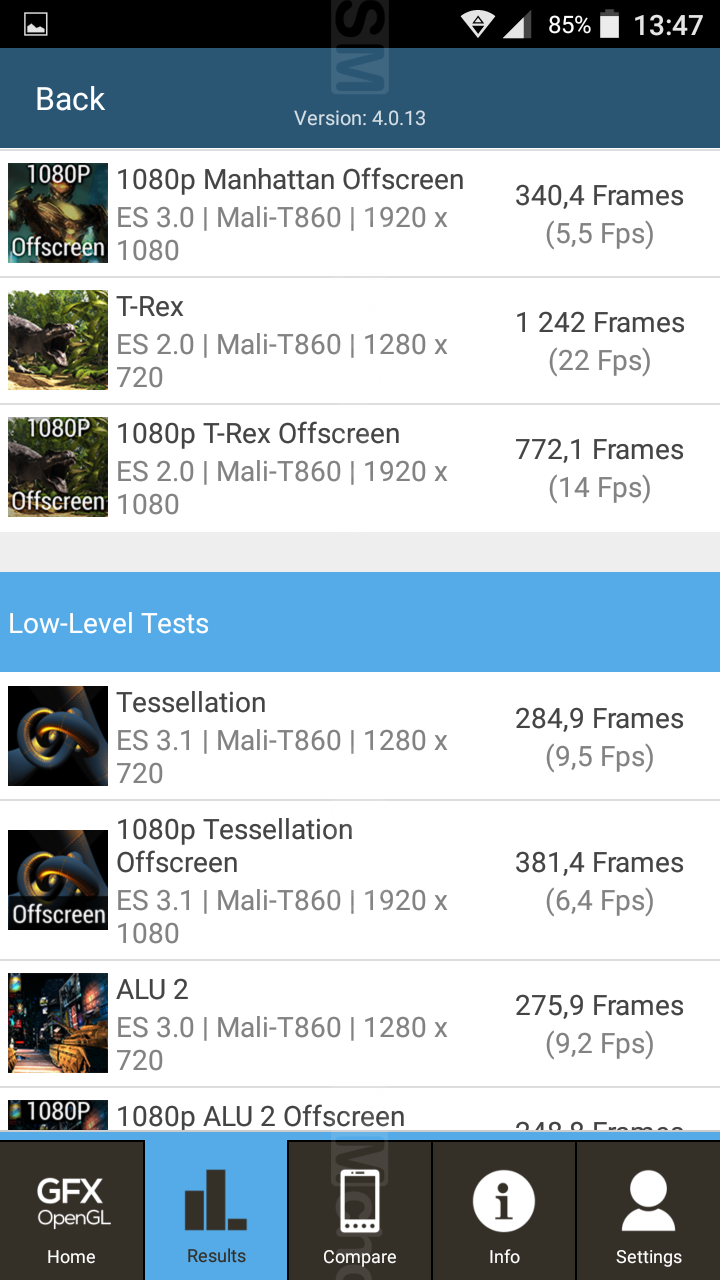The height and width of the screenshot is (1280, 720).
Task: Open the 1080p Manhattan Offscreen result
Action: 360,214
